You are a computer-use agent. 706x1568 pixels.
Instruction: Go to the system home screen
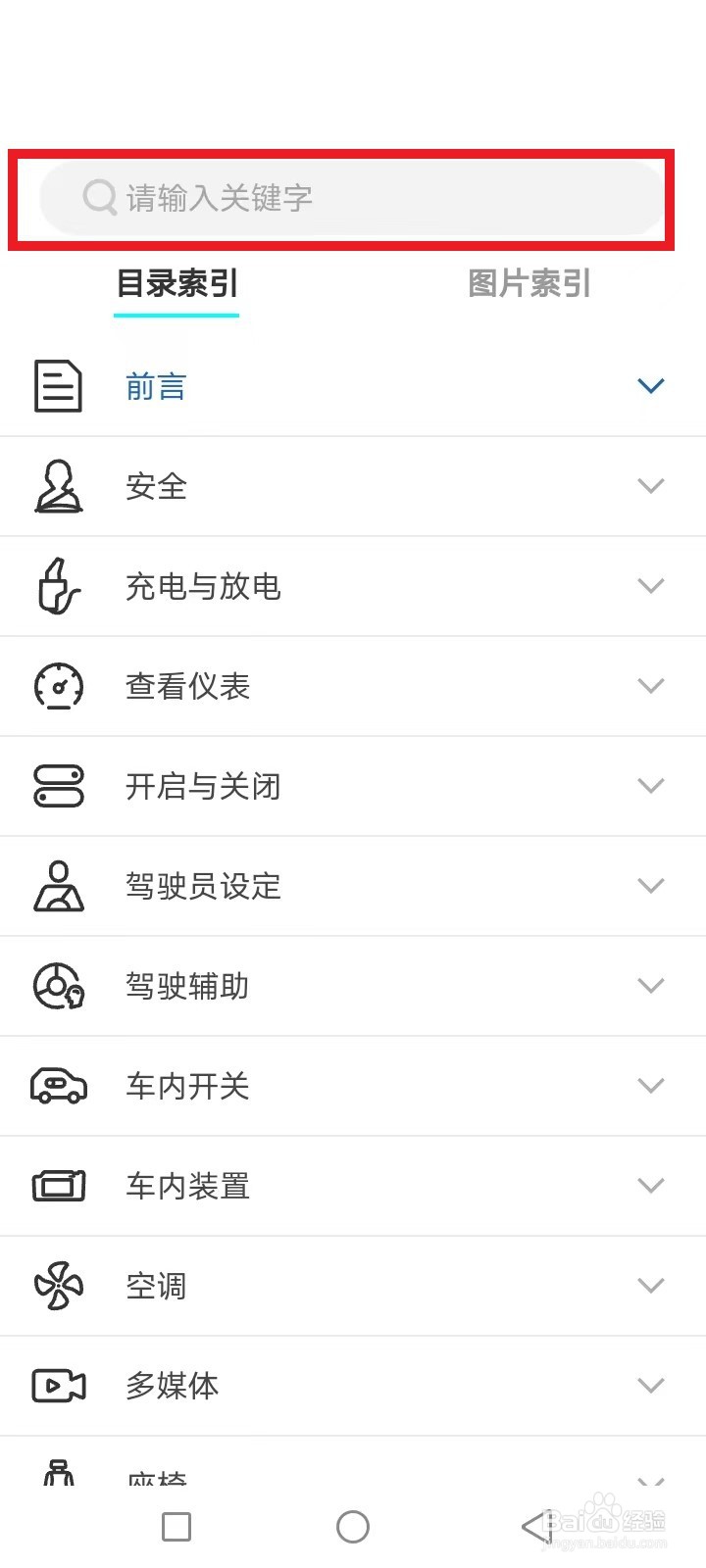(x=353, y=1526)
